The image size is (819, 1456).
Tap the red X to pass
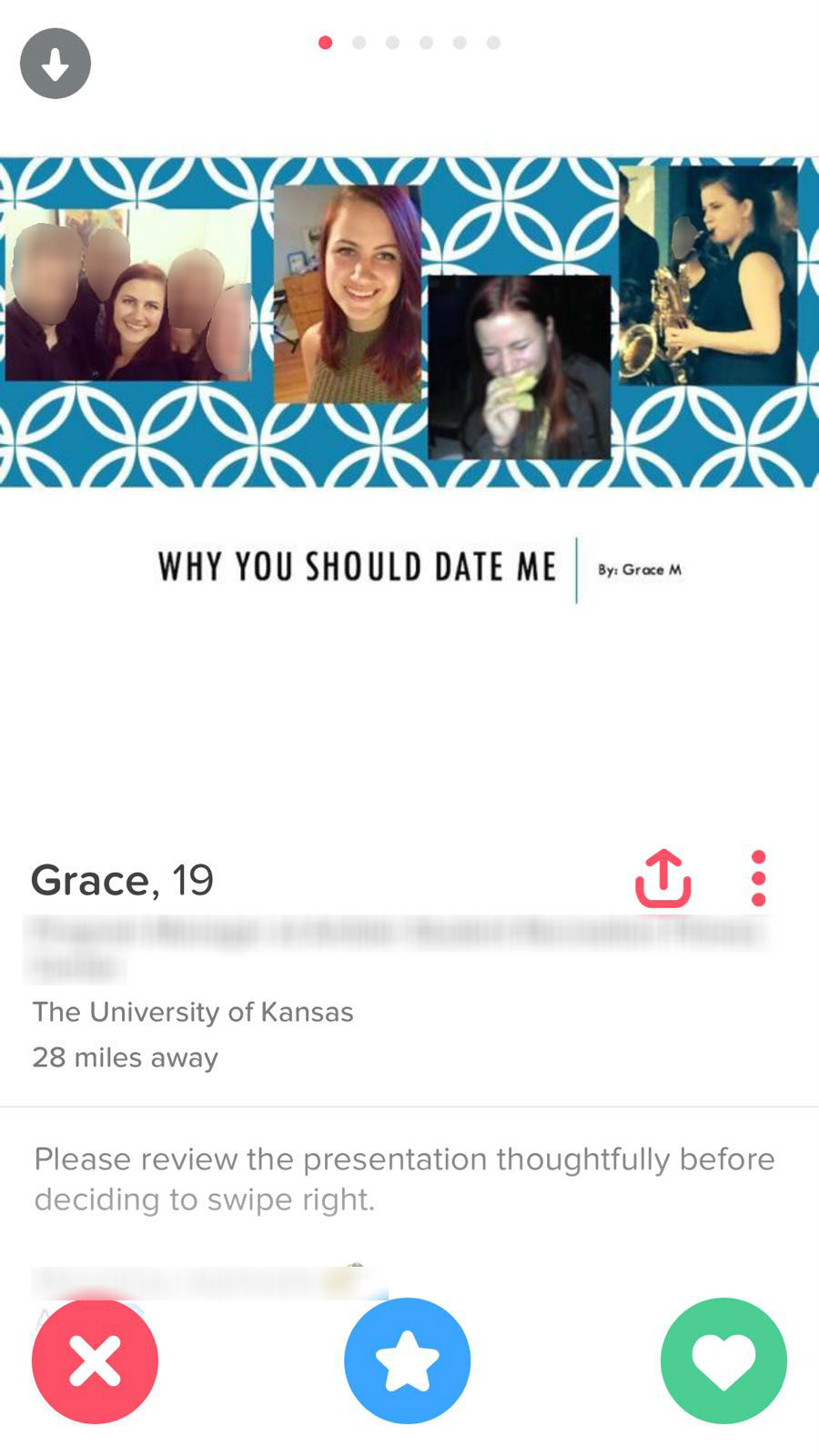pyautogui.click(x=95, y=1361)
